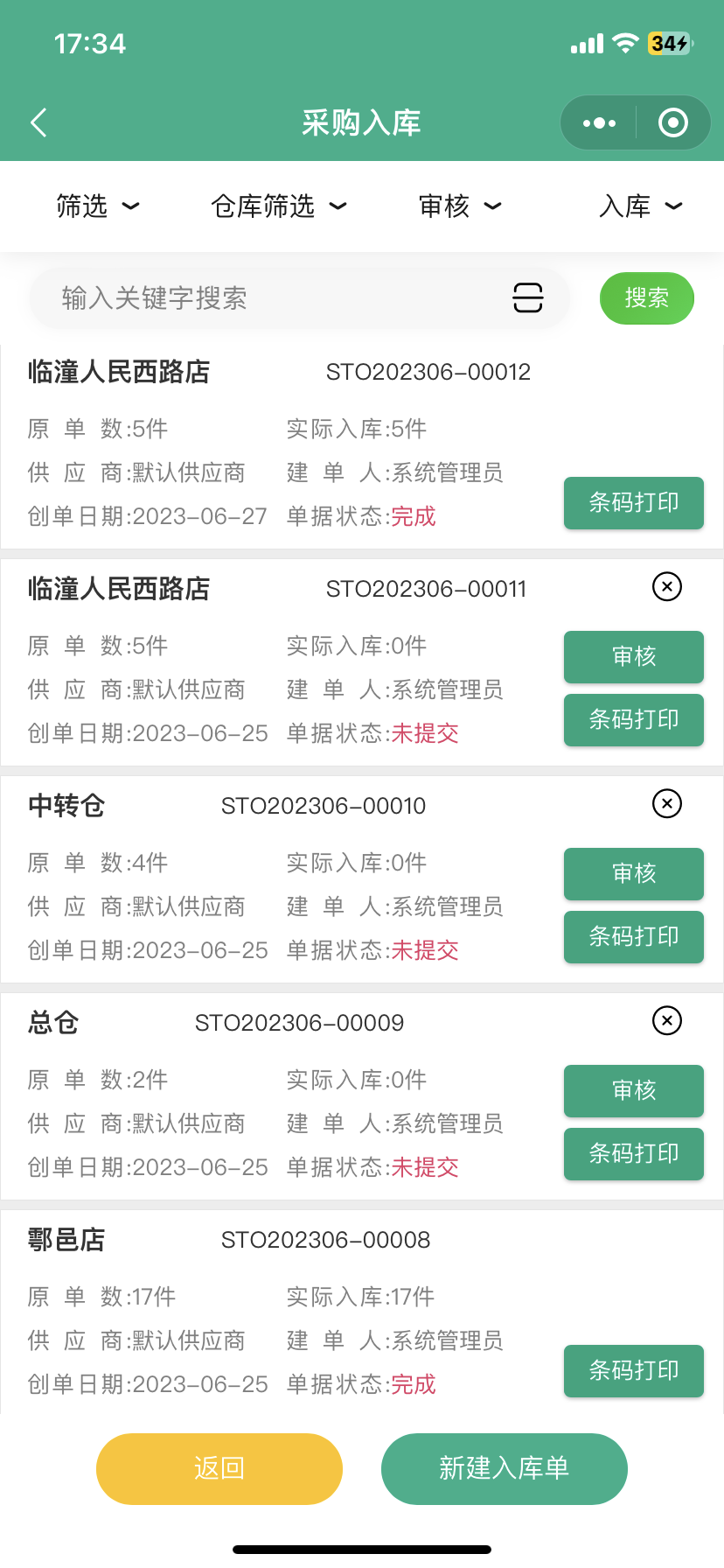Open the 入库 filter dropdown
This screenshot has height=1568, width=724.
641,206
